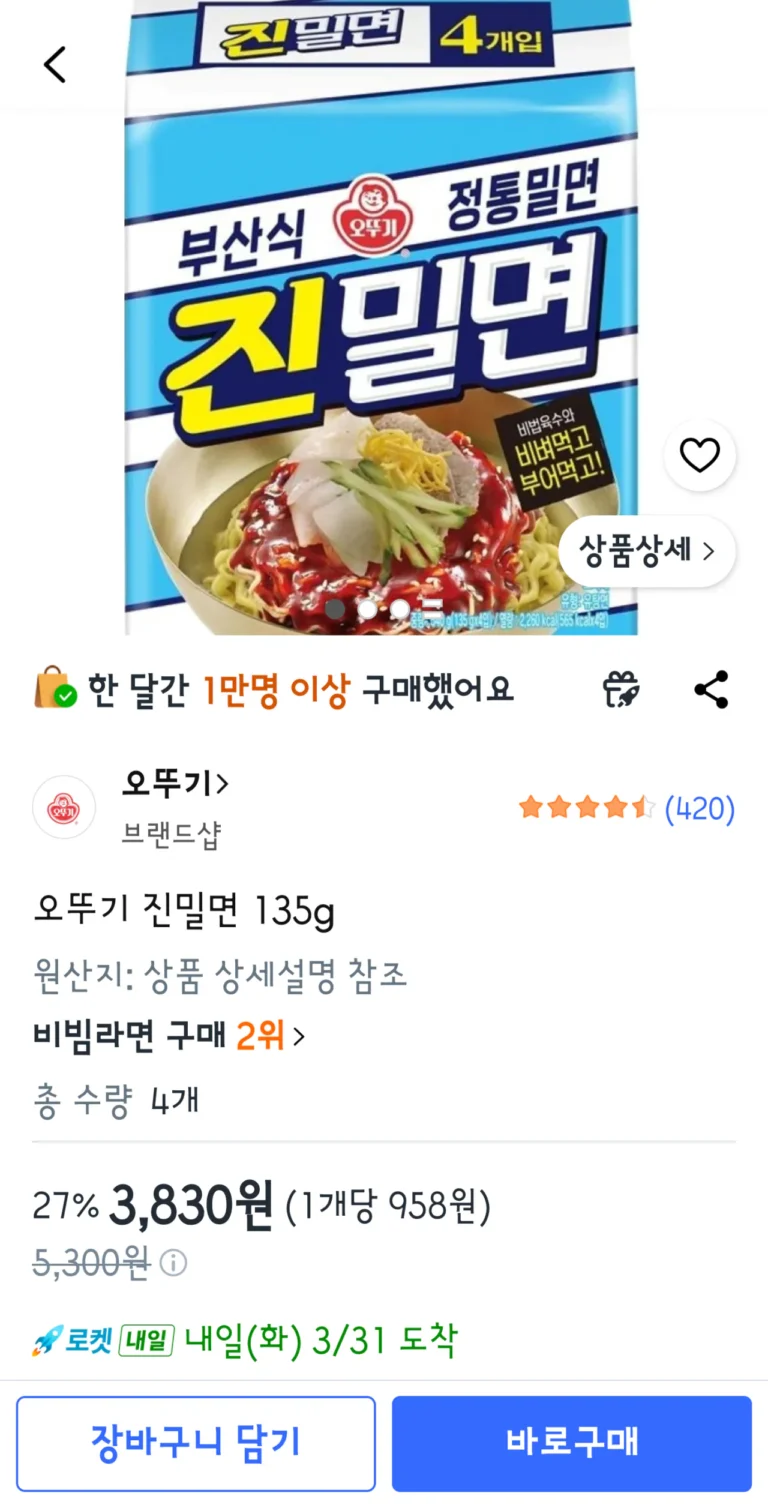Send as gift via gift icon

[621, 690]
